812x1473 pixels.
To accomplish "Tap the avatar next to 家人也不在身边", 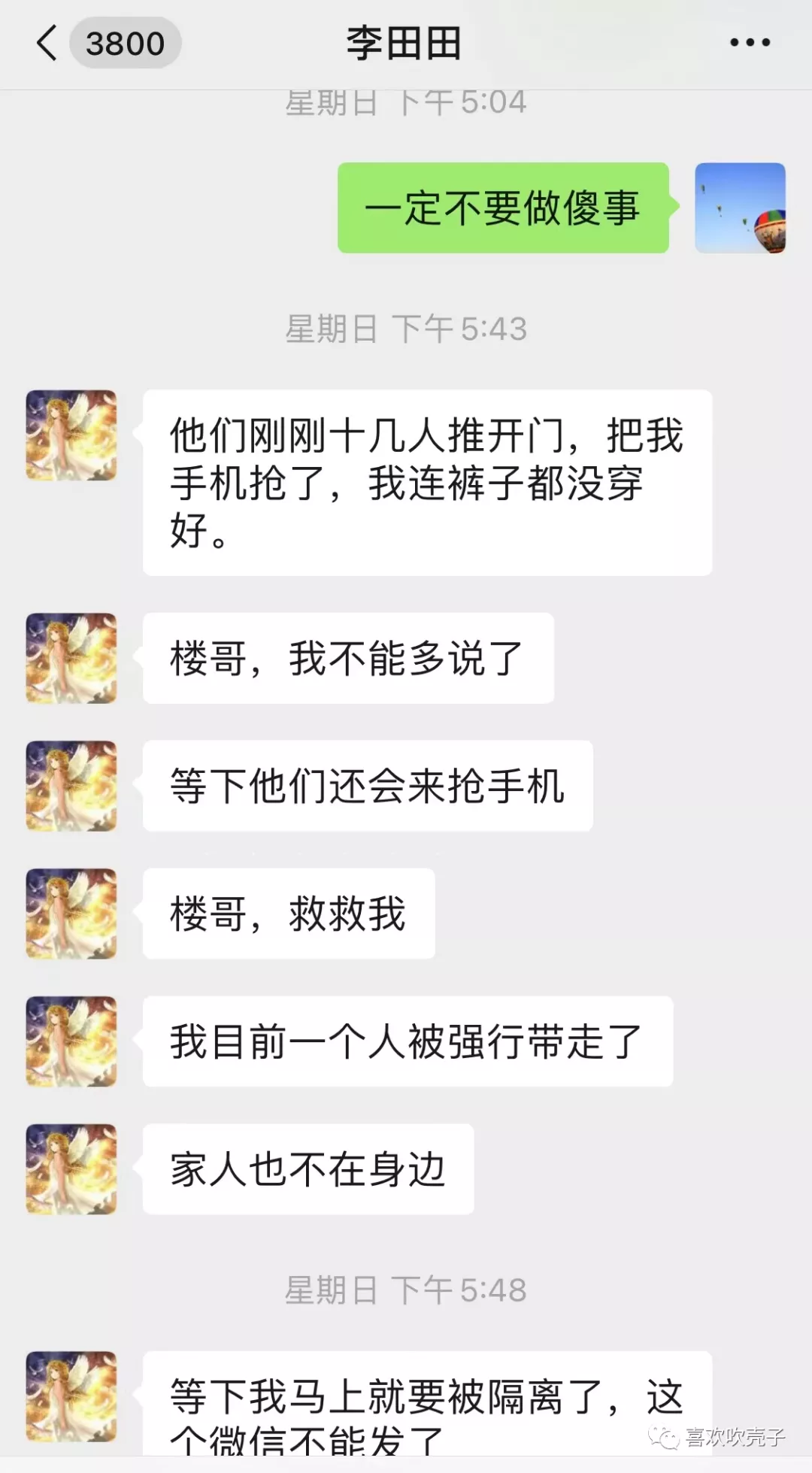I will [71, 1169].
